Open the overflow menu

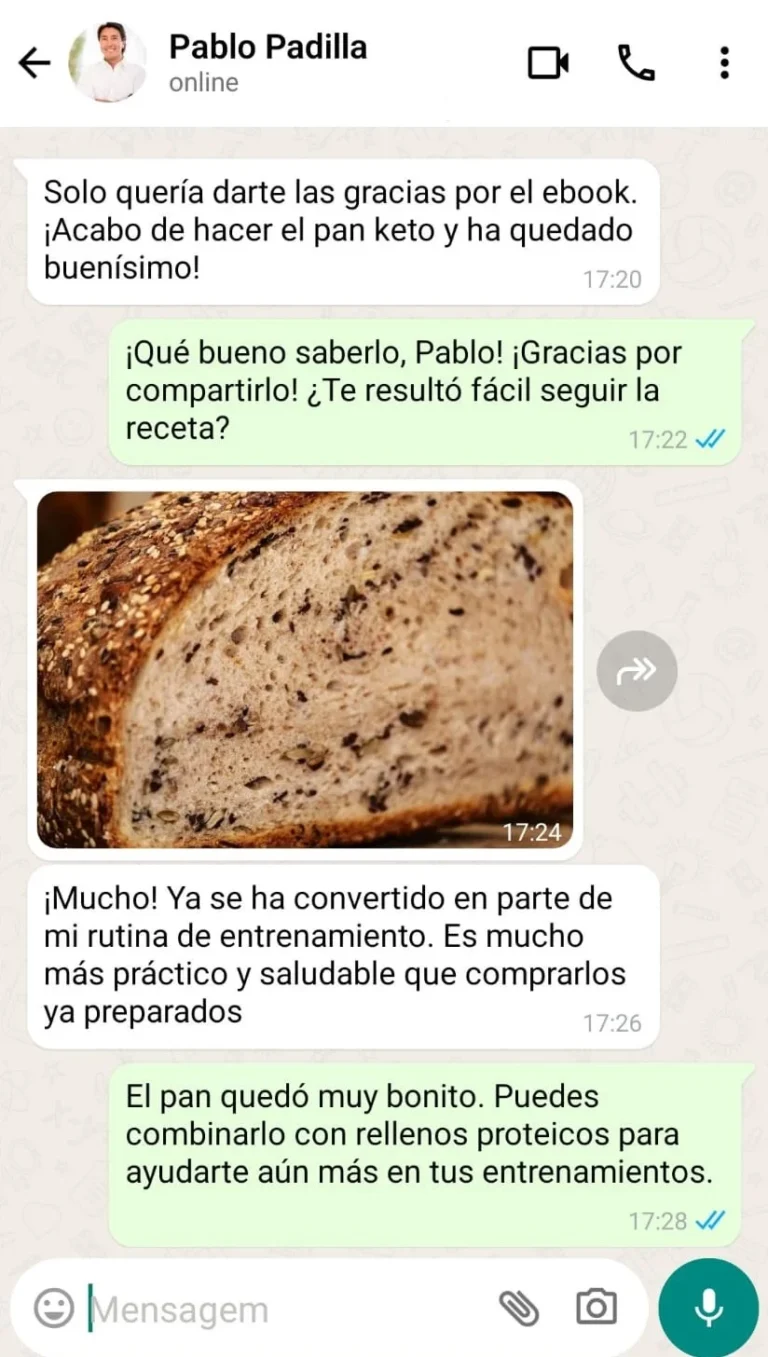tap(724, 64)
